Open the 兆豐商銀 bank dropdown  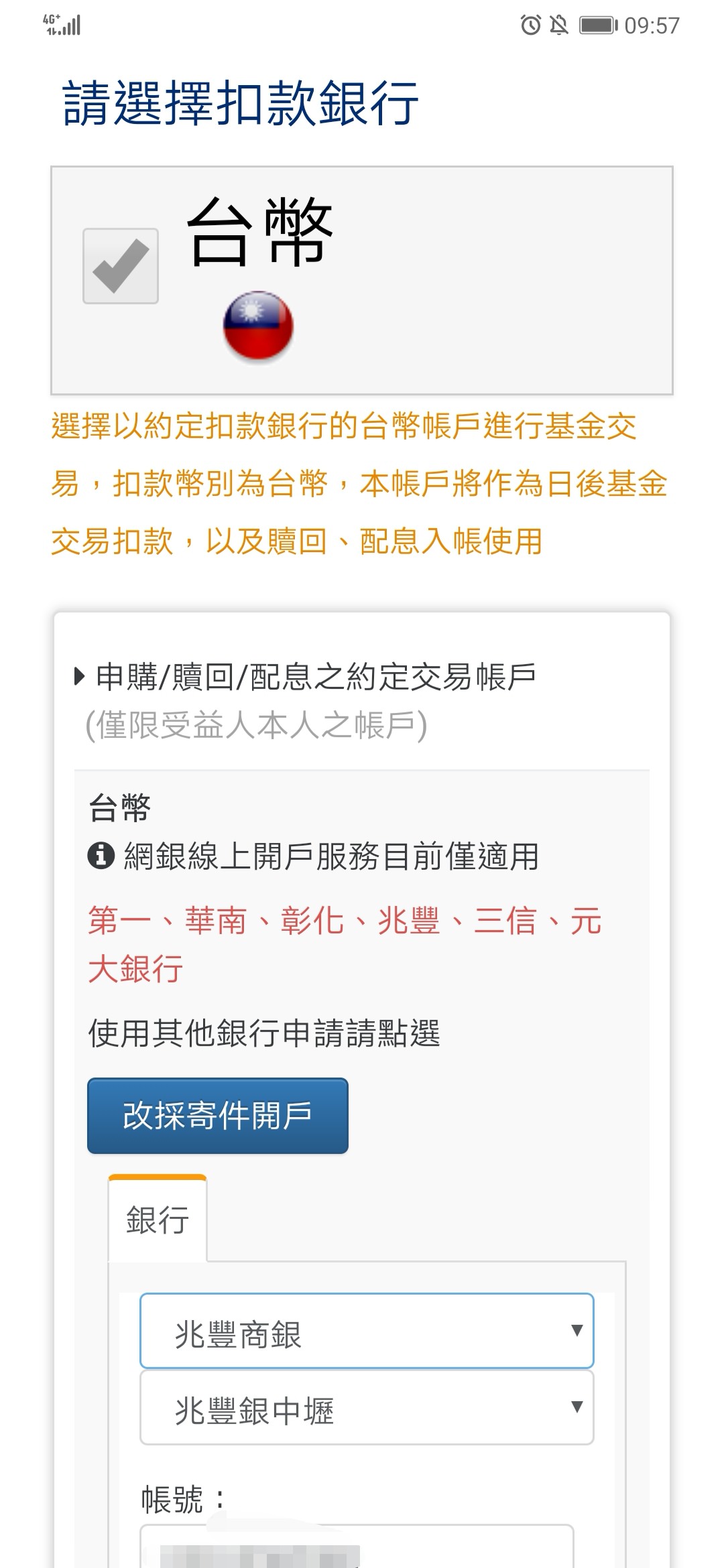(367, 1331)
